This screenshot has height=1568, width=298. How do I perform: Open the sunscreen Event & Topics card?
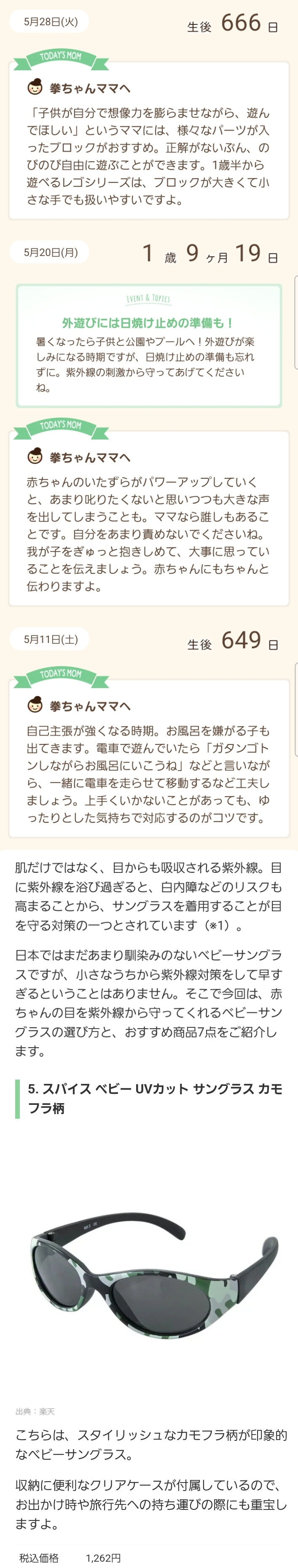coord(148,345)
